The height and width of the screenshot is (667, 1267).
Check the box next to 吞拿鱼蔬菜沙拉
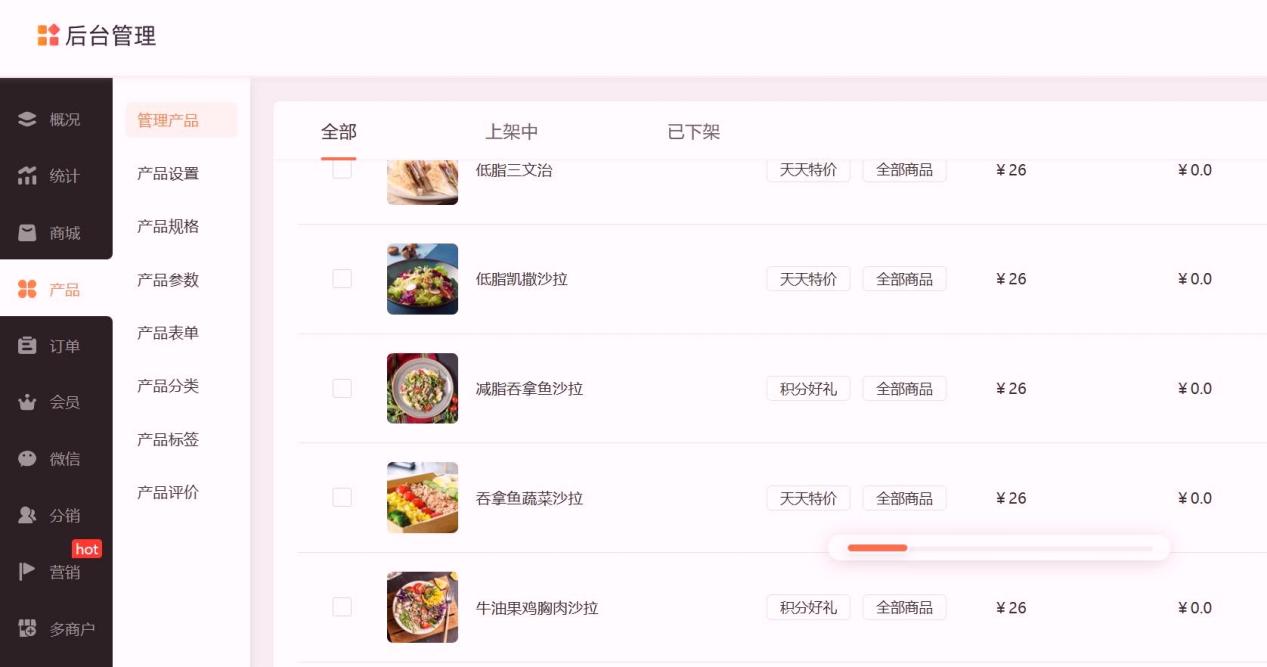(342, 497)
